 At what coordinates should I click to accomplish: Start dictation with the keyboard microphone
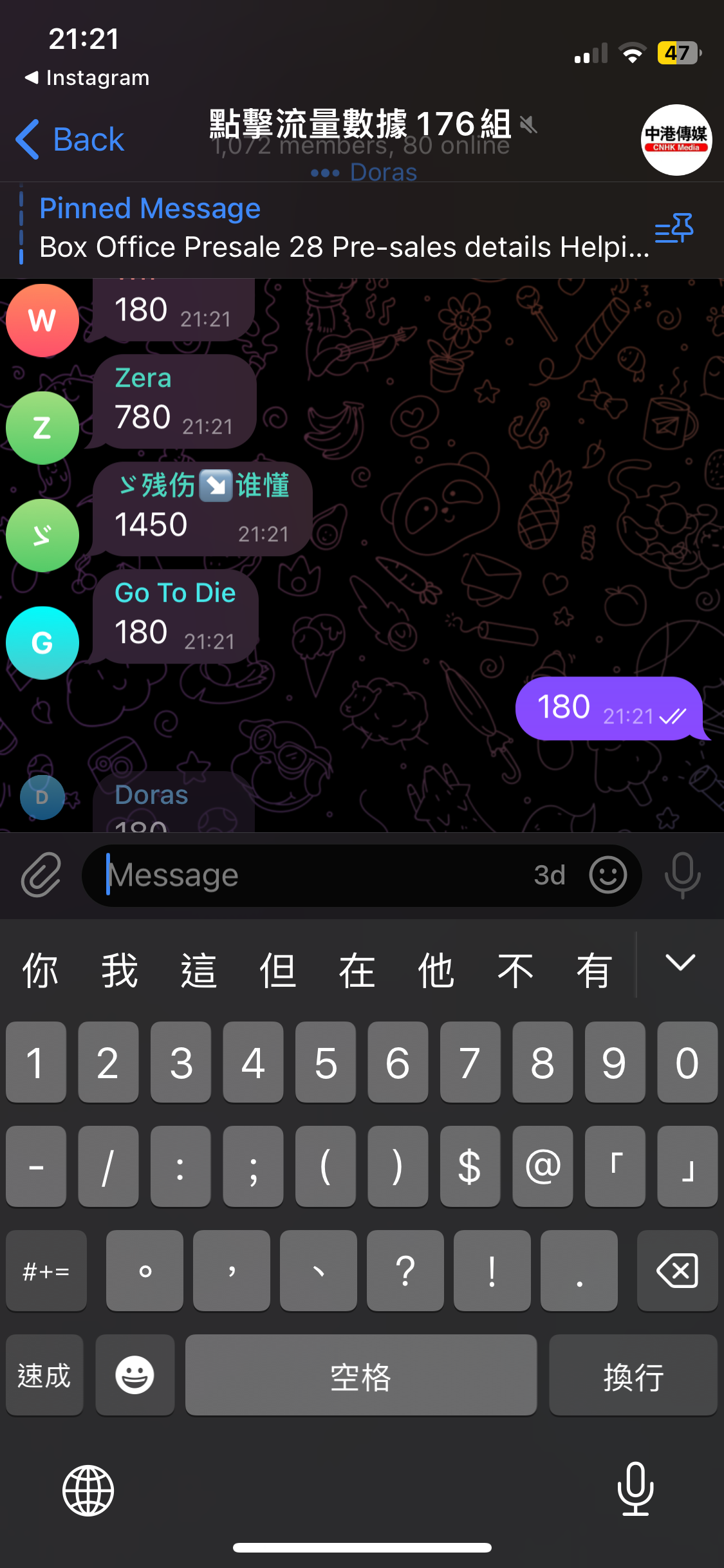click(636, 1488)
